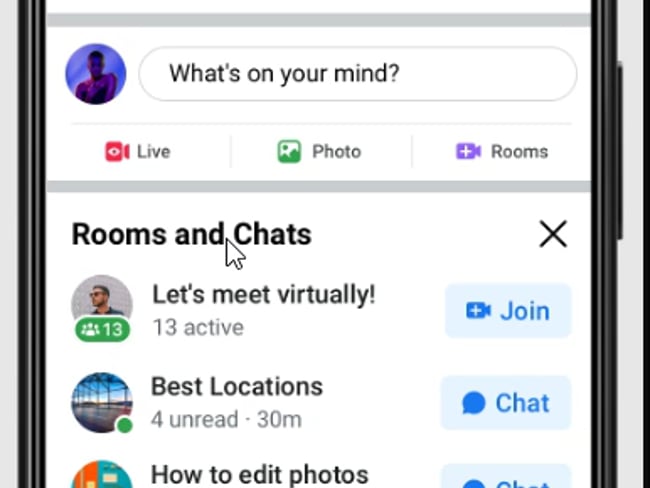Open the How to edit photos row

(259, 475)
